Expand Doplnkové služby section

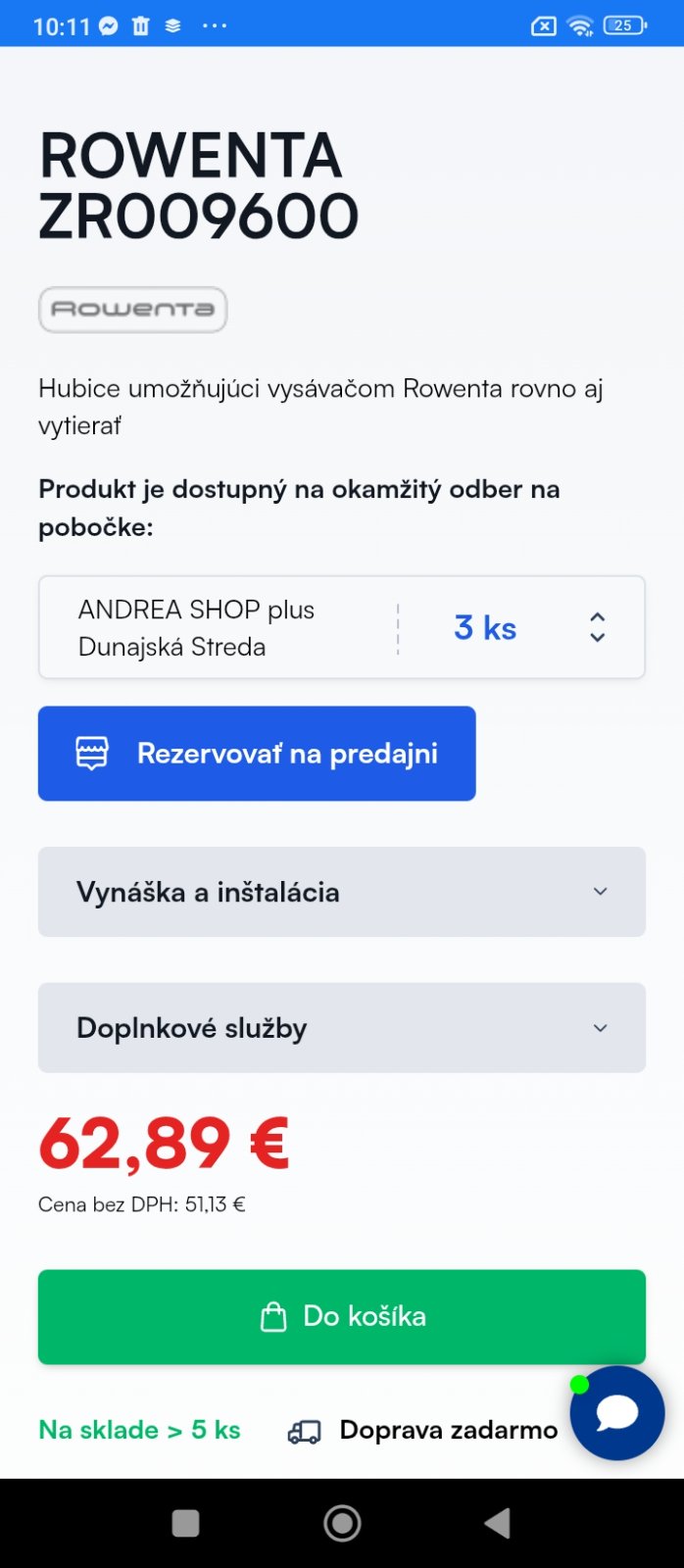coord(341,1028)
